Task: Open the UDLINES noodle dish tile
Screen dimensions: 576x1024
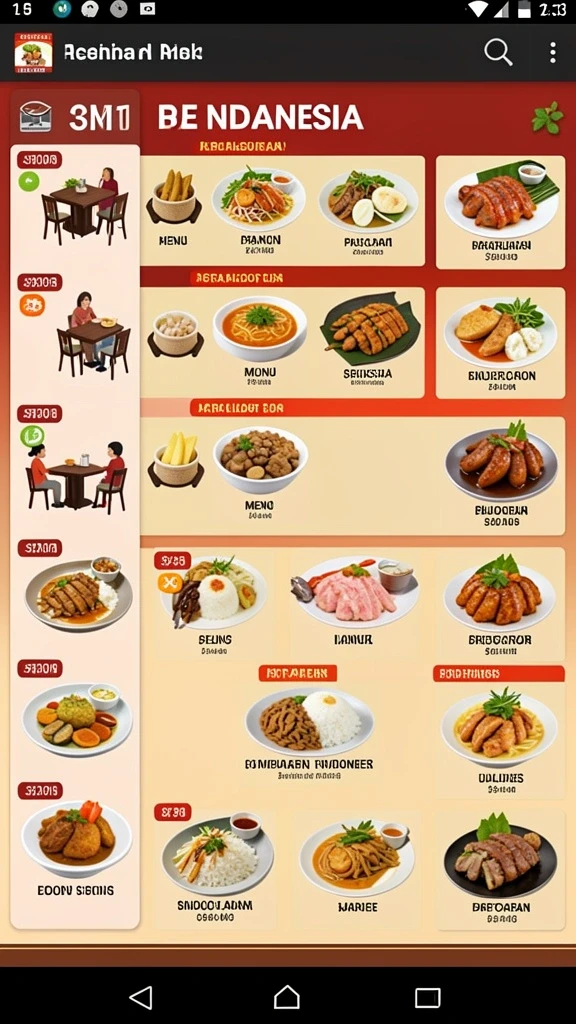Action: point(500,739)
